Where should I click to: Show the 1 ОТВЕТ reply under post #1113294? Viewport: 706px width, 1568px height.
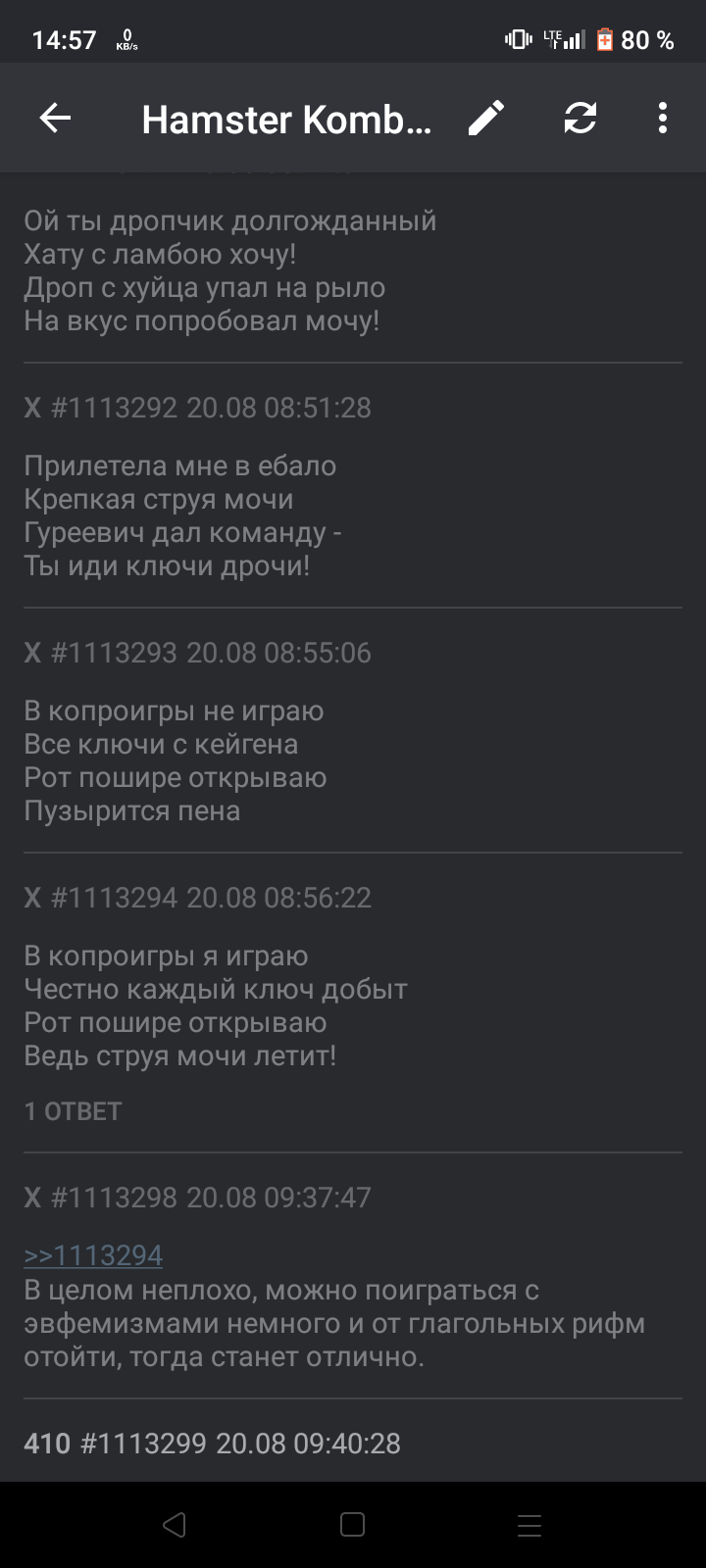(73, 1111)
